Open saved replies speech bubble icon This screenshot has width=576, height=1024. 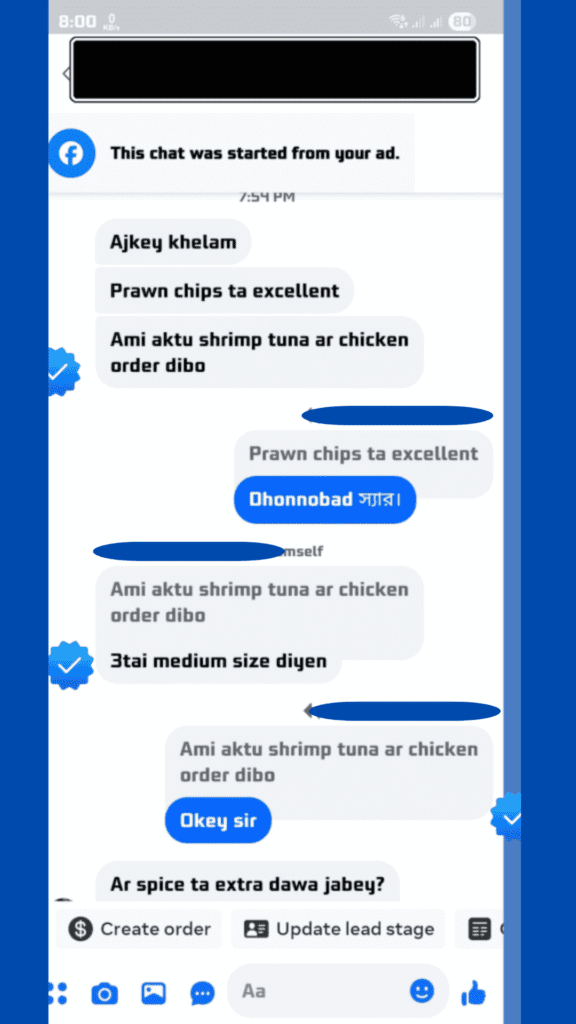[x=202, y=994]
